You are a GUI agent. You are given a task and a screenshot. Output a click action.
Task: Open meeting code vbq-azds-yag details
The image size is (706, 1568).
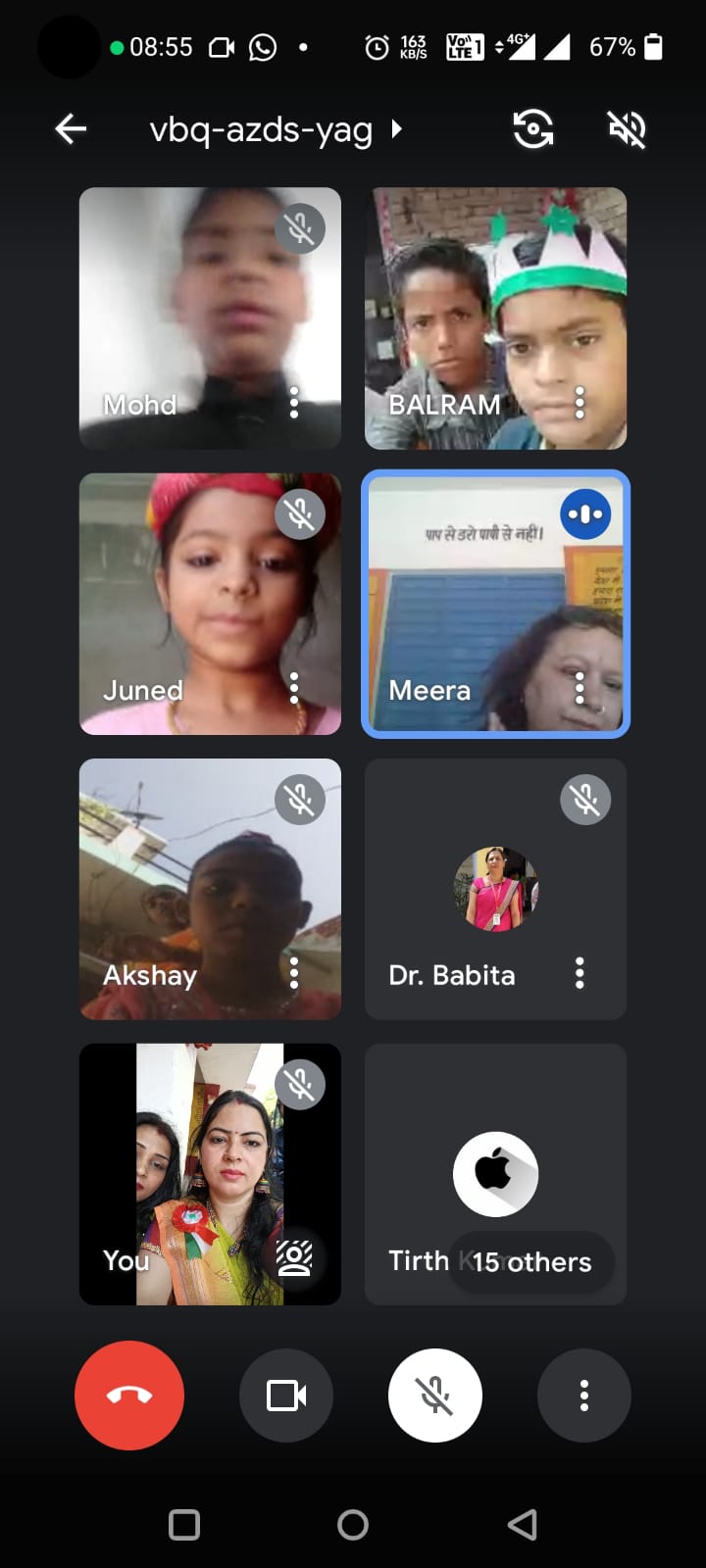[x=275, y=129]
